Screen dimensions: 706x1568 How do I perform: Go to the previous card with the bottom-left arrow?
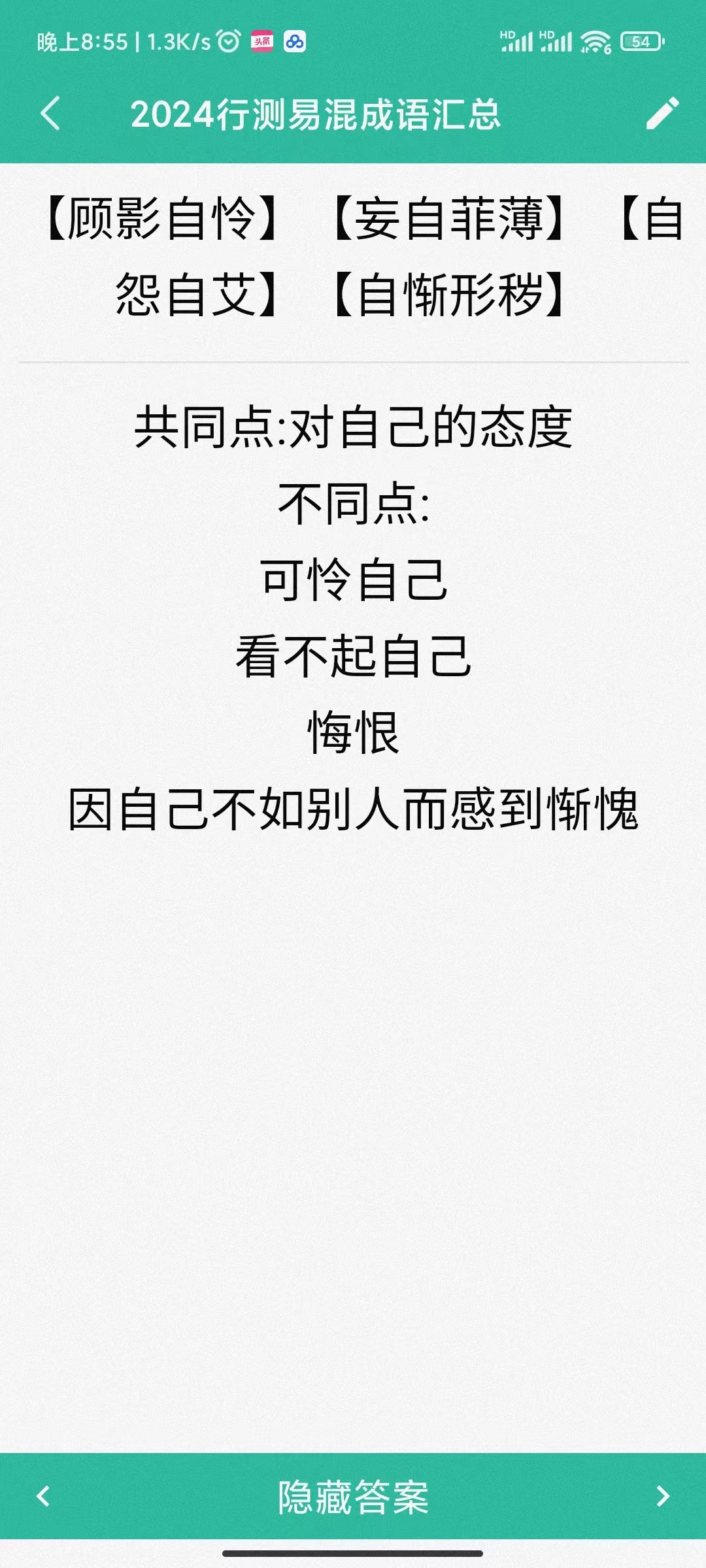[43, 1496]
